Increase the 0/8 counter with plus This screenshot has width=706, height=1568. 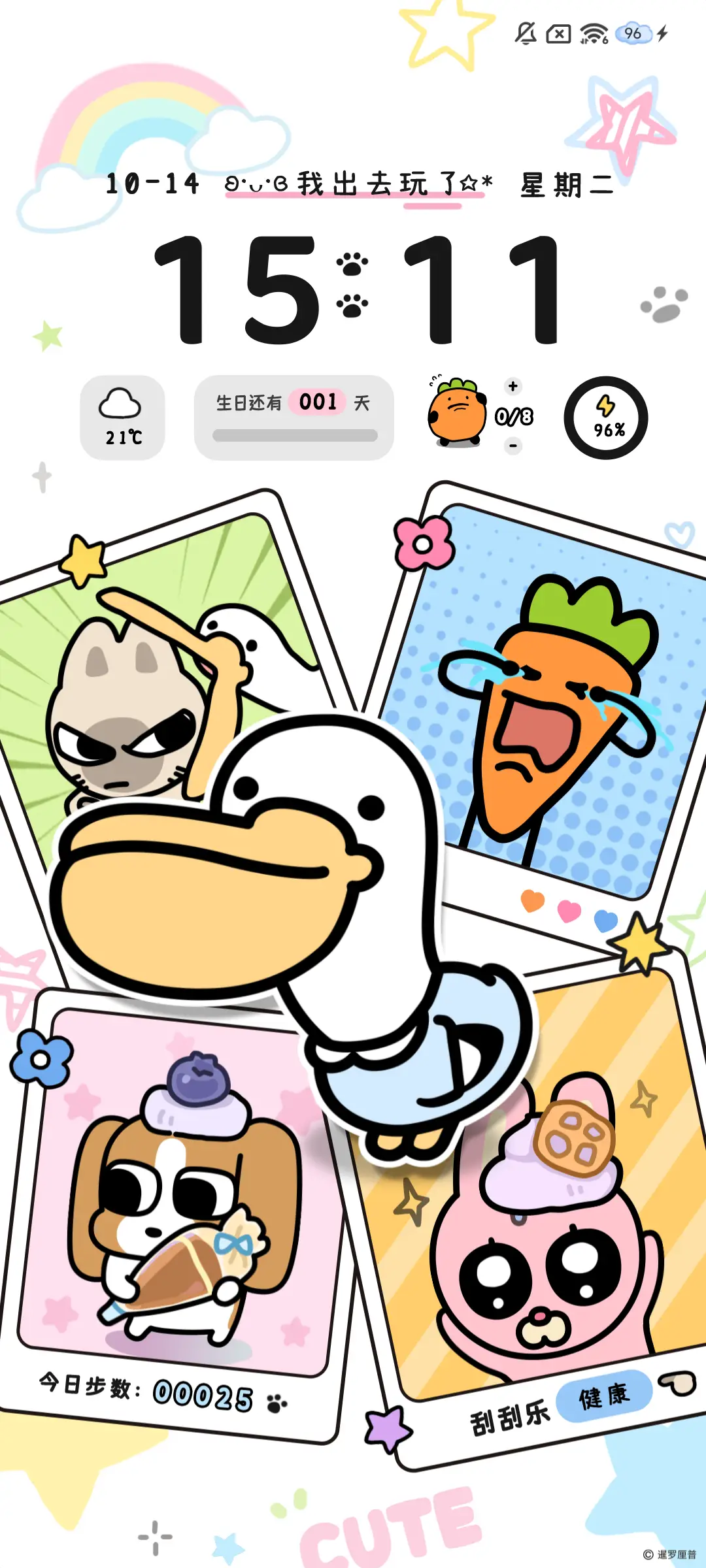pyautogui.click(x=513, y=386)
